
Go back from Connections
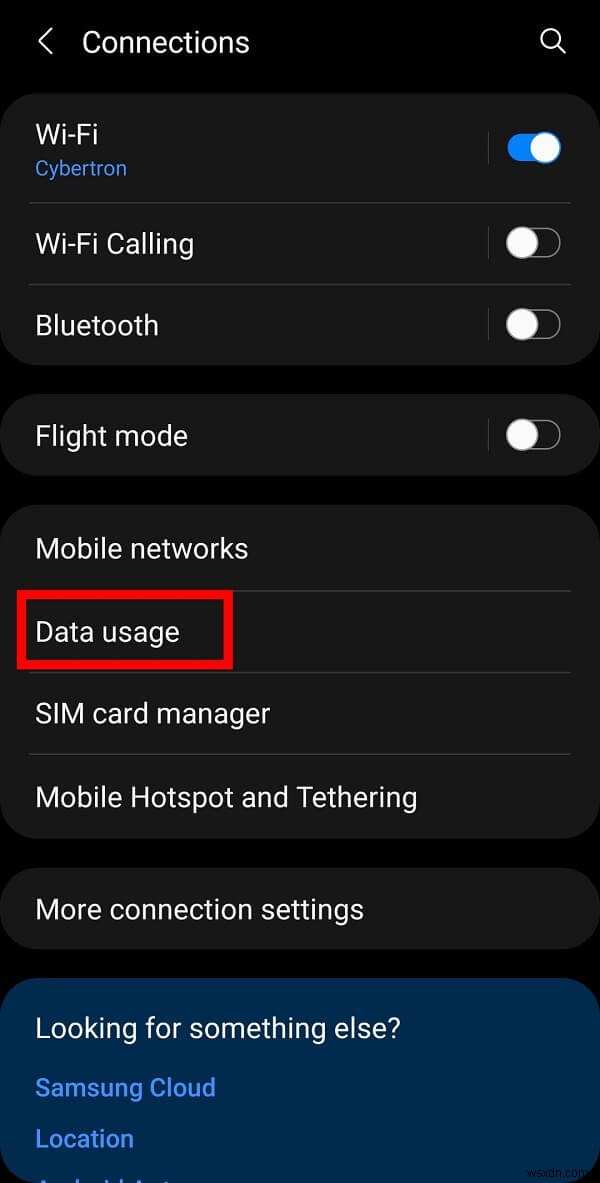pos(45,42)
